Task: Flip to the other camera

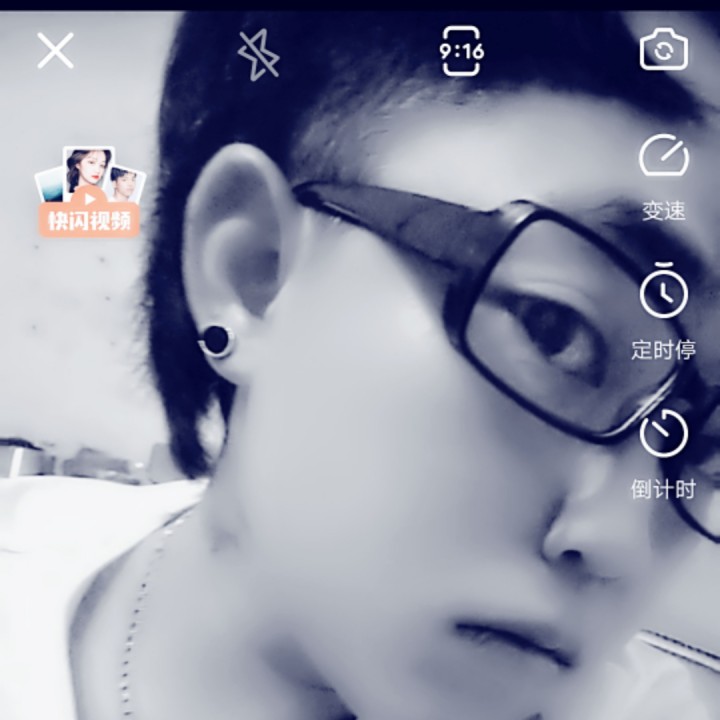Action: coord(664,50)
